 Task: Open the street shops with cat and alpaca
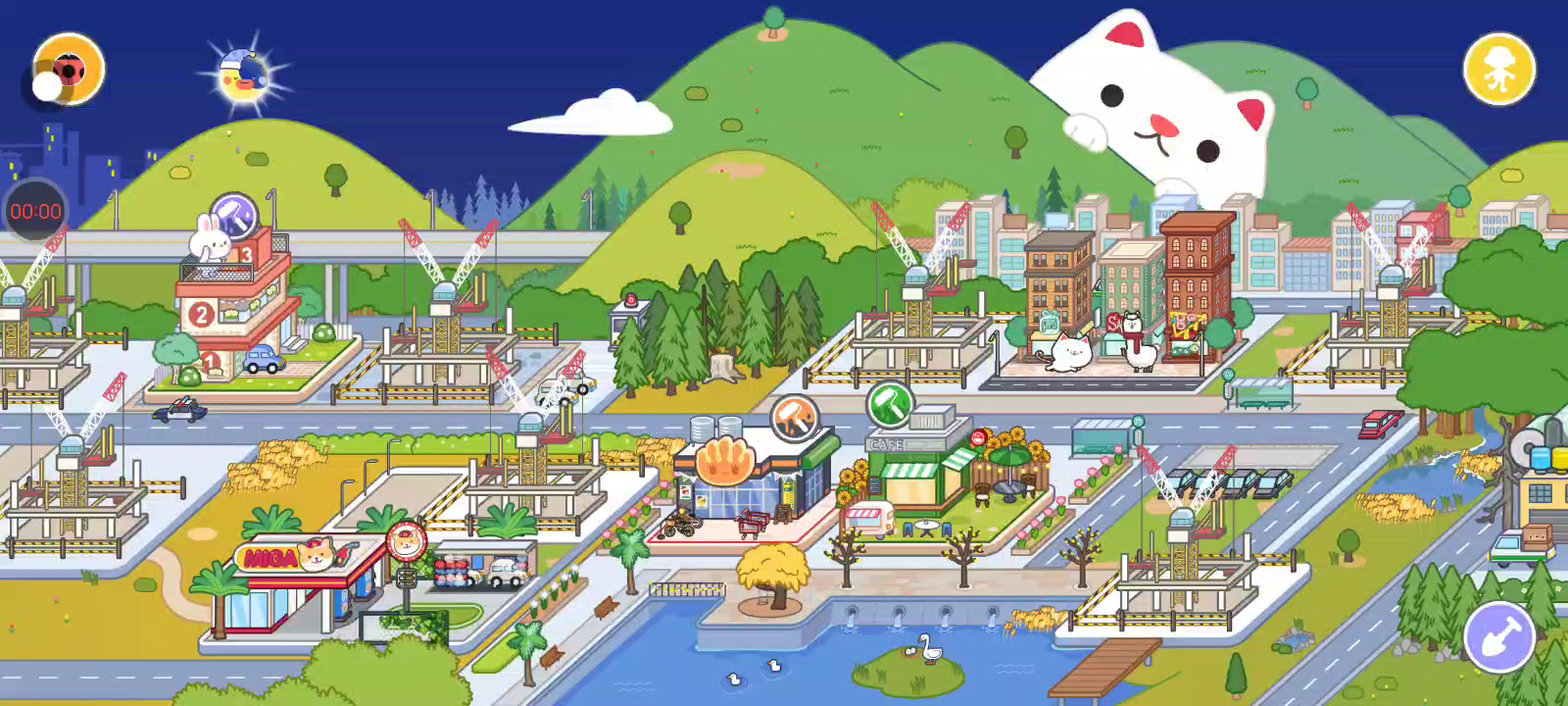click(1127, 304)
